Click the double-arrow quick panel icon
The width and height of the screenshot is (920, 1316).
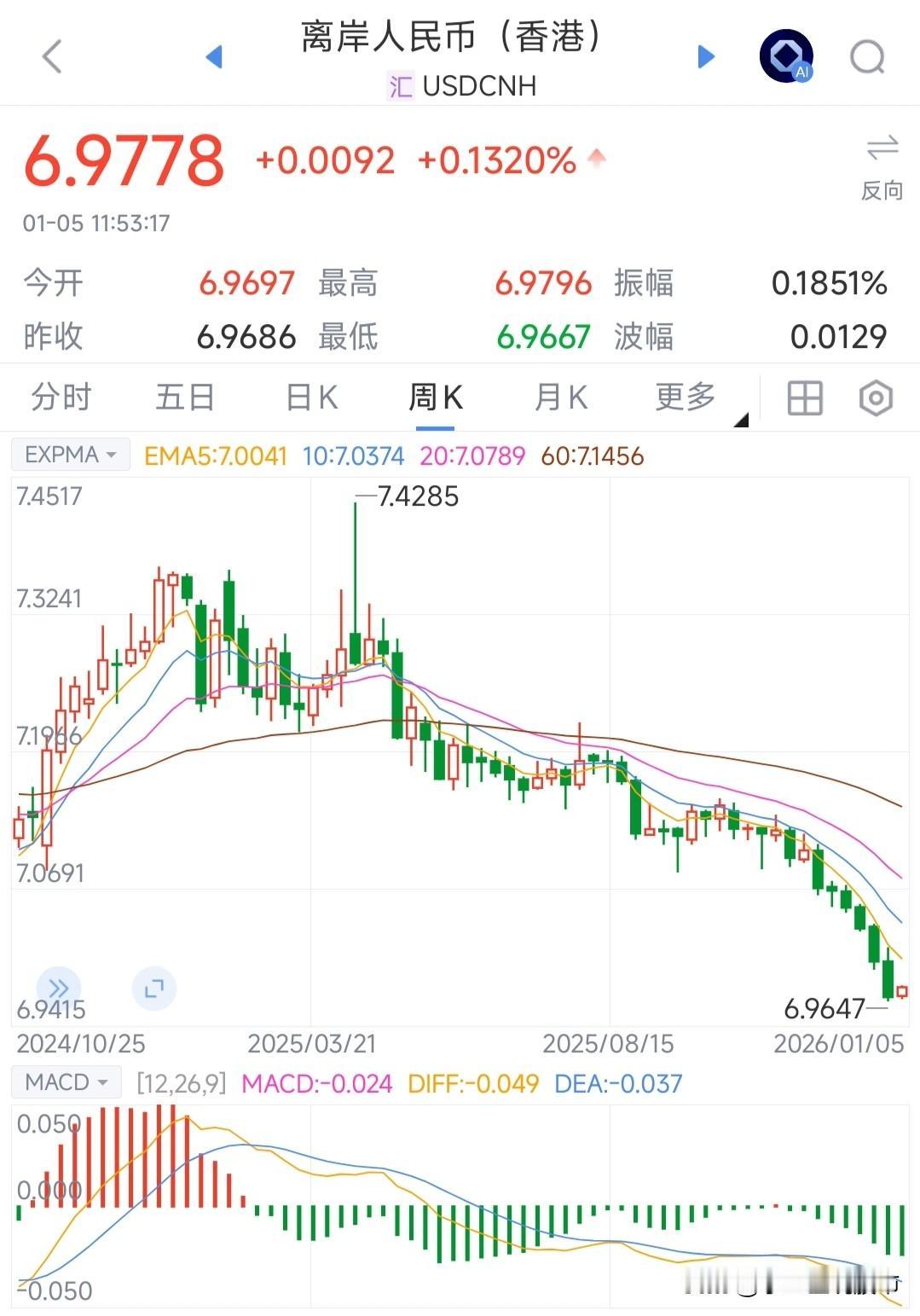click(x=58, y=987)
